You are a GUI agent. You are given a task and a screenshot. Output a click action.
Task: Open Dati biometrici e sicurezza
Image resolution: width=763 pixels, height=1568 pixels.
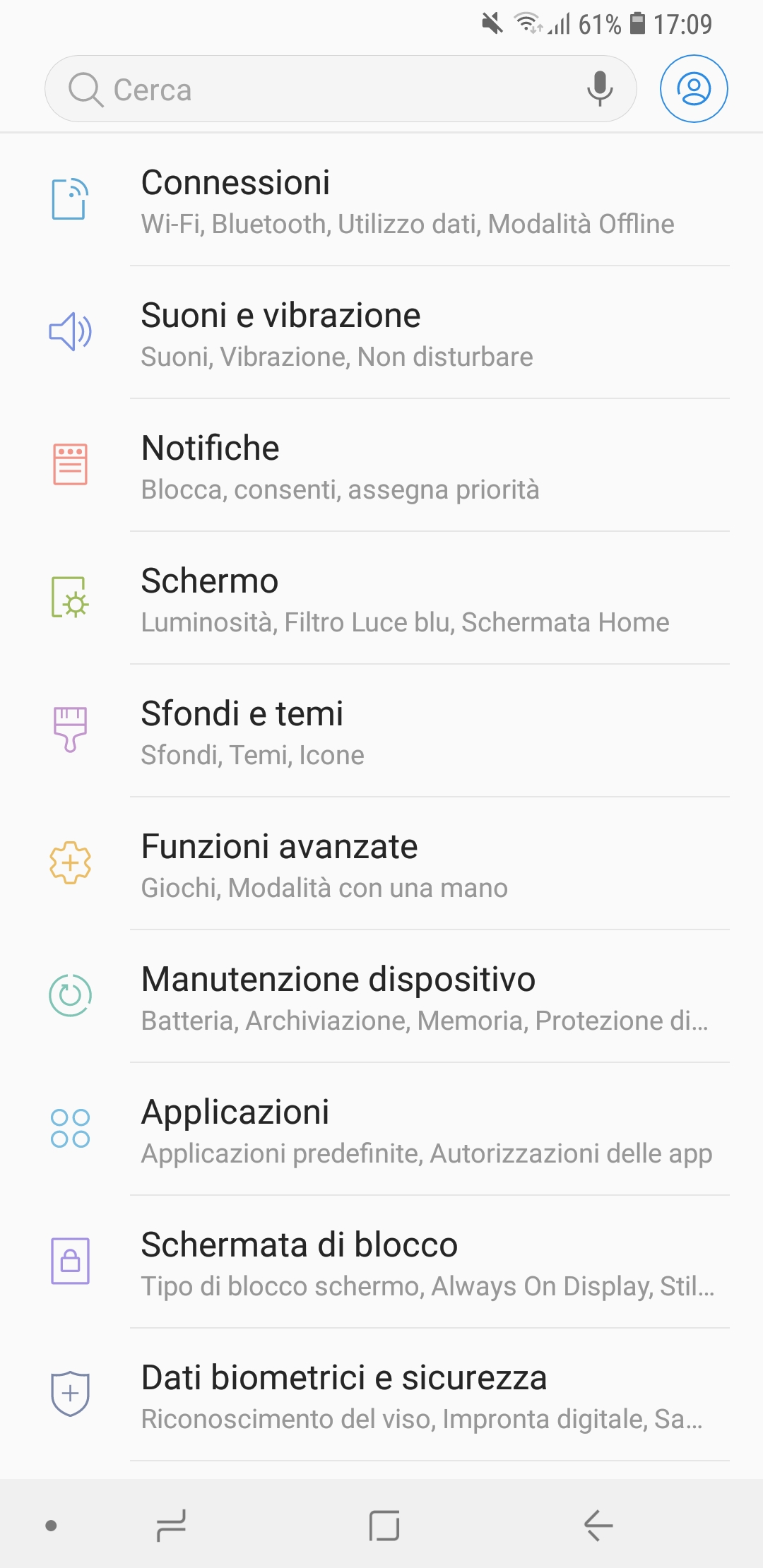point(381,1395)
